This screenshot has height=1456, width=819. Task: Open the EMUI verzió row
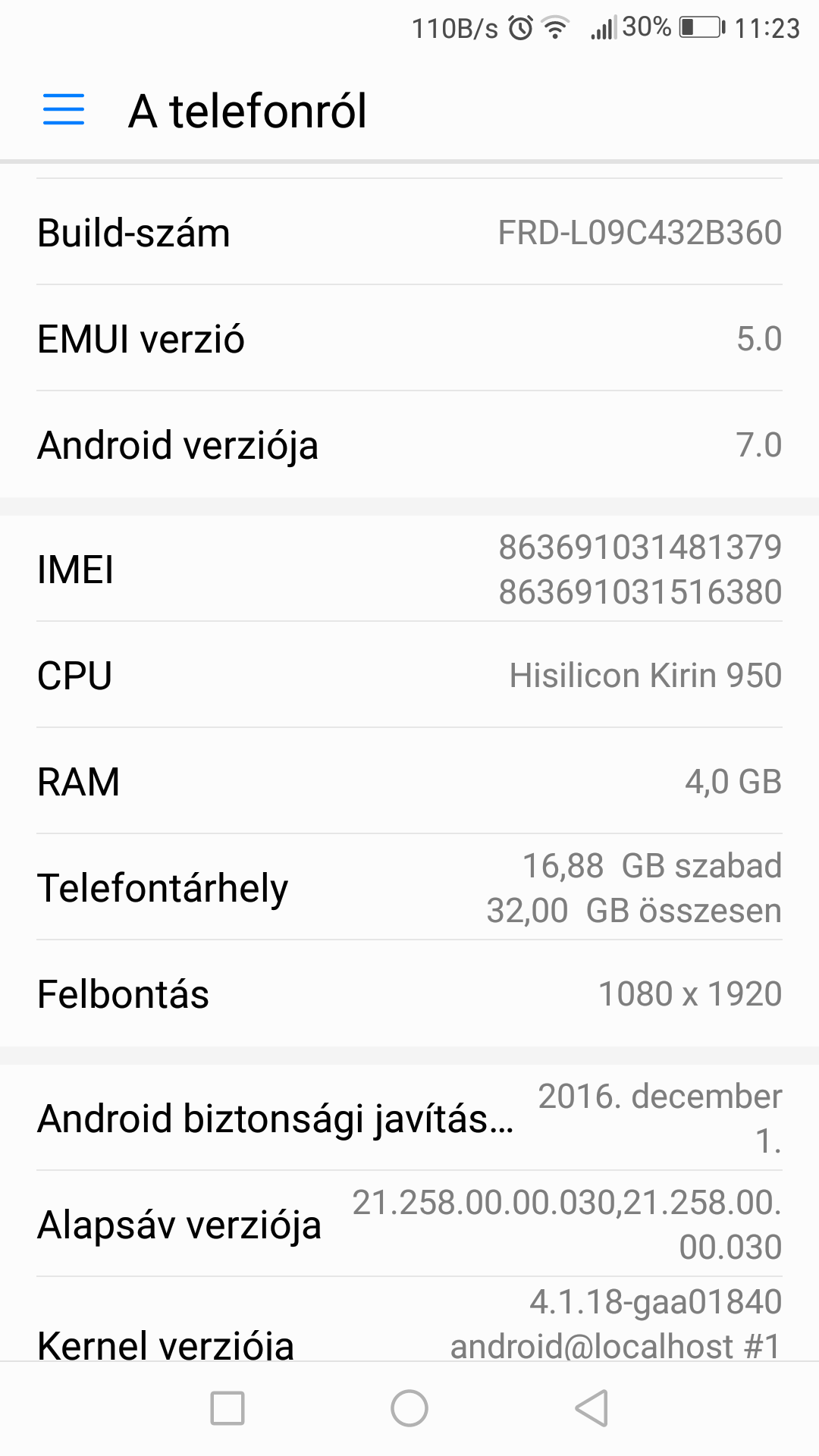(x=409, y=338)
